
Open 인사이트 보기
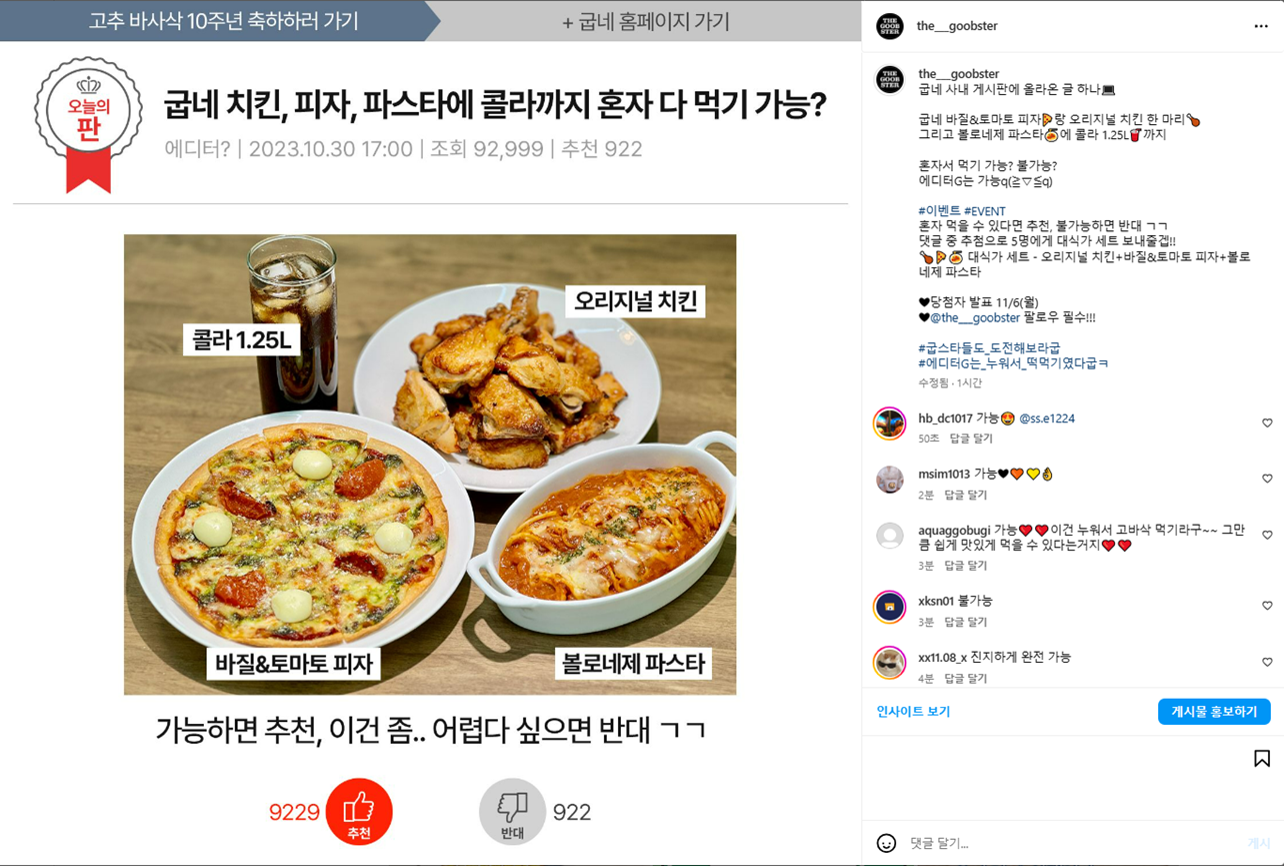click(x=913, y=712)
